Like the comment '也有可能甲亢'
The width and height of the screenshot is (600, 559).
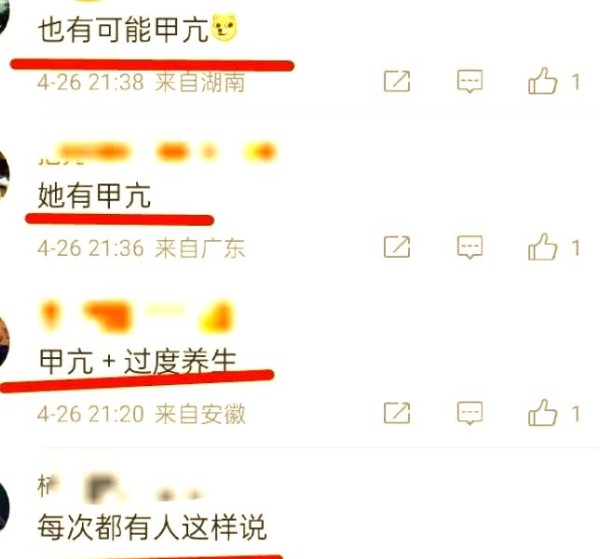(x=542, y=82)
